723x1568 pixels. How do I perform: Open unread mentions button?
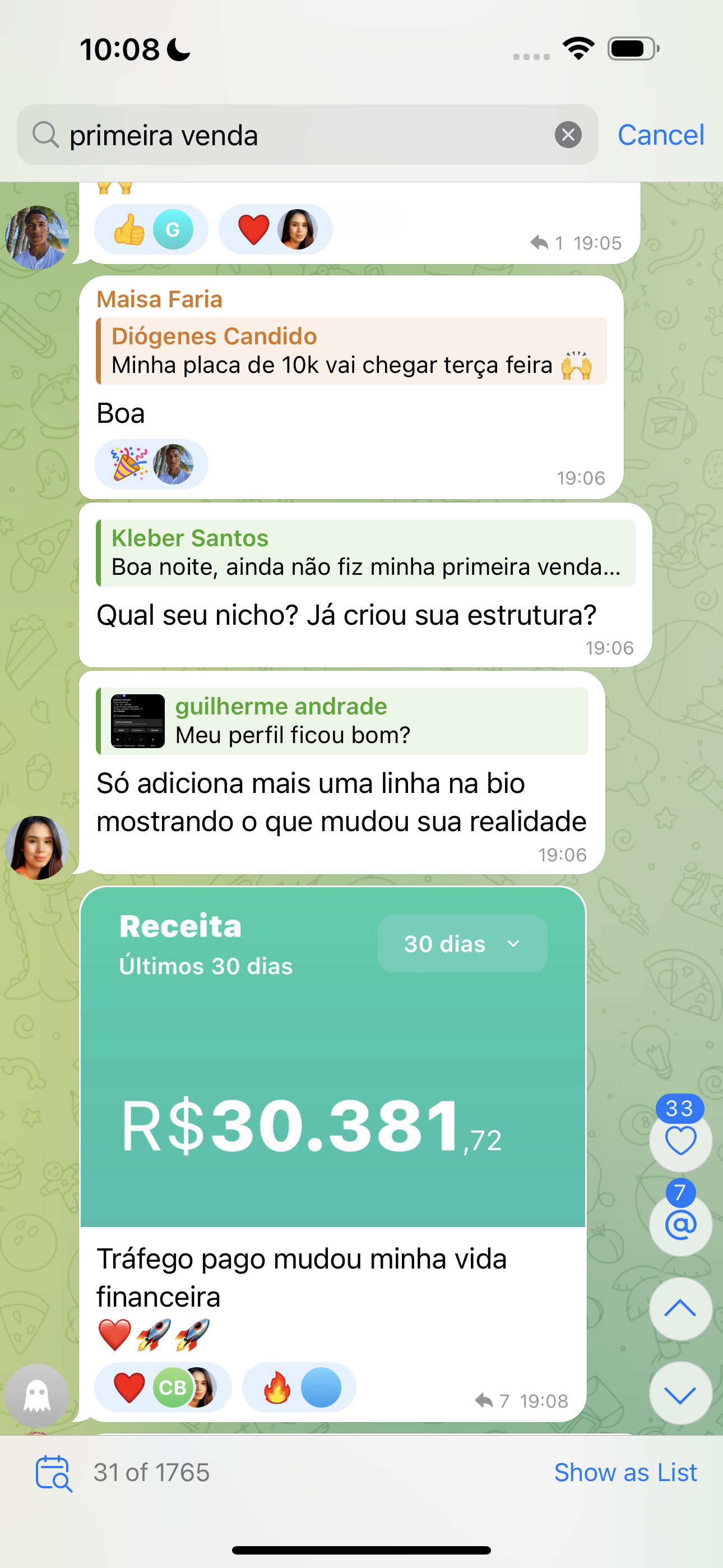point(680,1224)
